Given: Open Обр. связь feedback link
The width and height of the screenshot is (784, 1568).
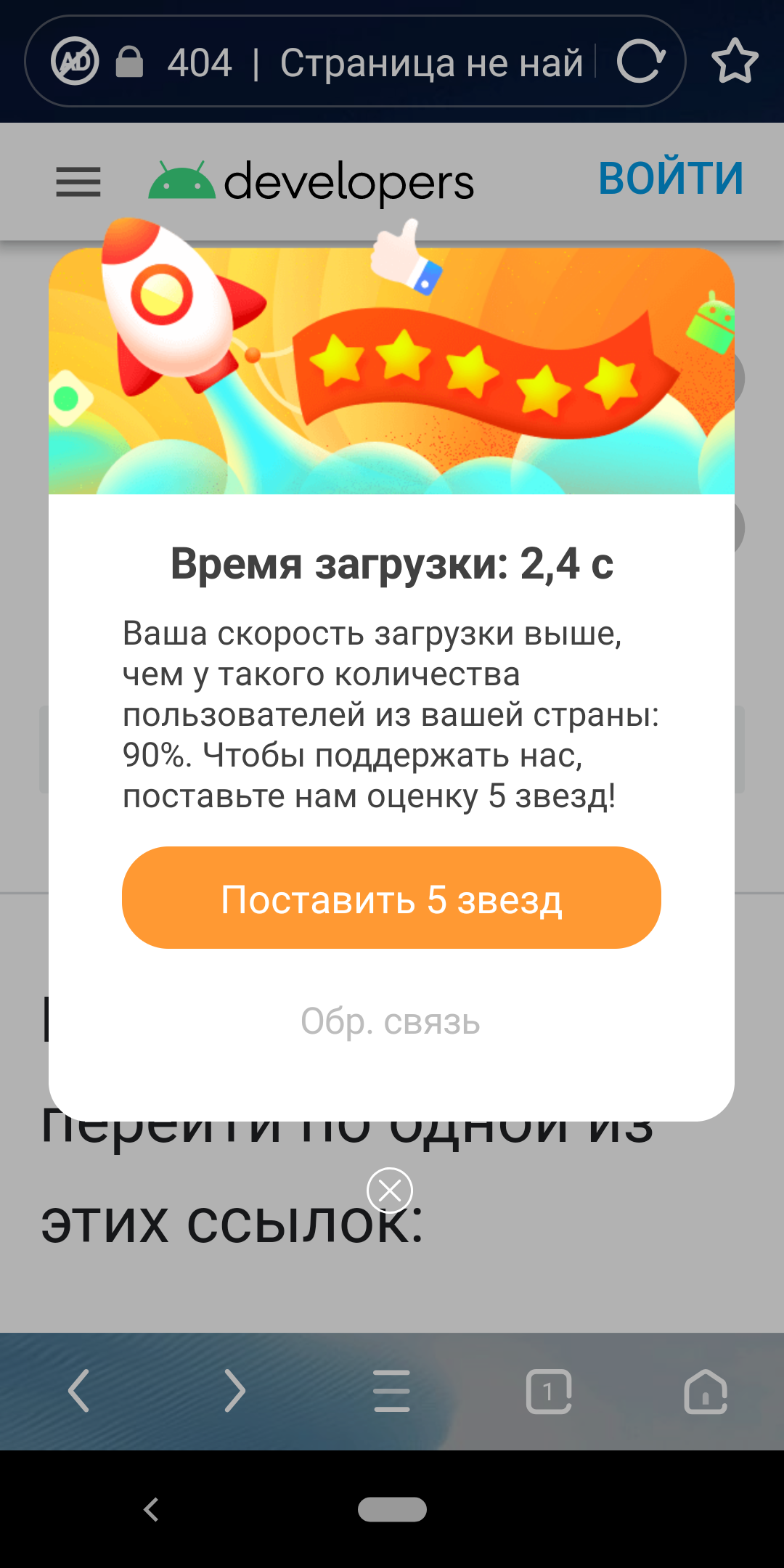Looking at the screenshot, I should coord(391,1022).
